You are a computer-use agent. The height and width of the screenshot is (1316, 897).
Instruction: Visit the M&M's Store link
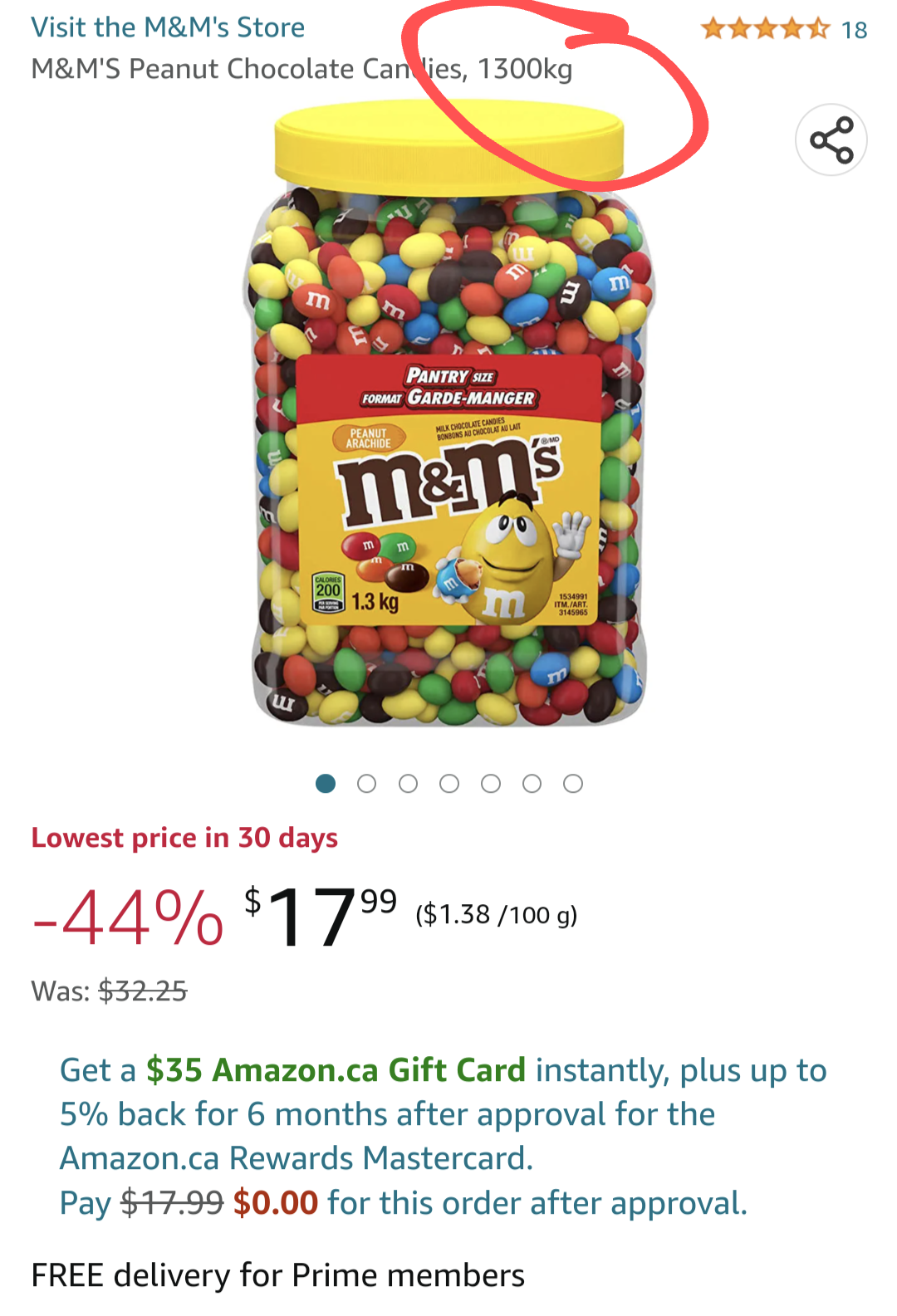[168, 27]
